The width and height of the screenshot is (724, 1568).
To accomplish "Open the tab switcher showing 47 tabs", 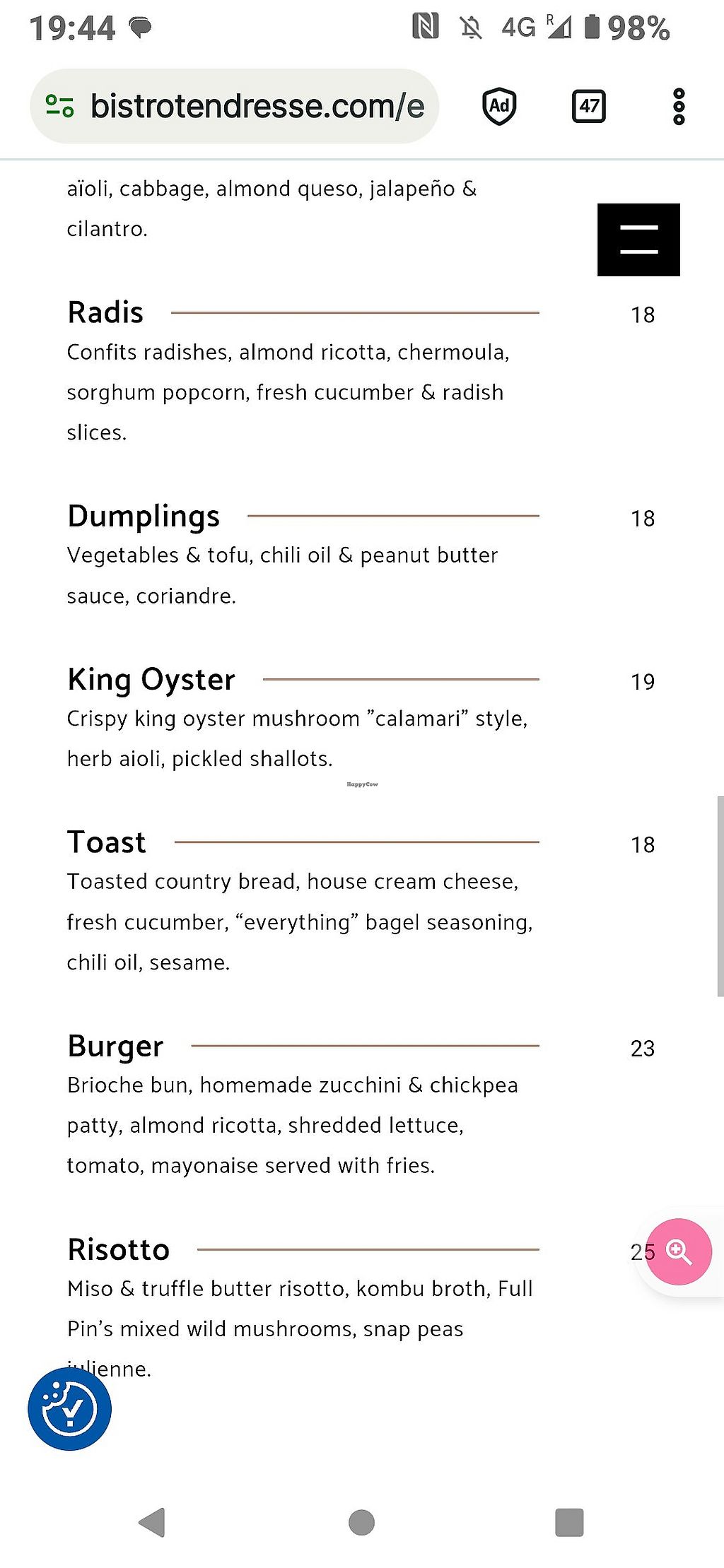I will [588, 106].
